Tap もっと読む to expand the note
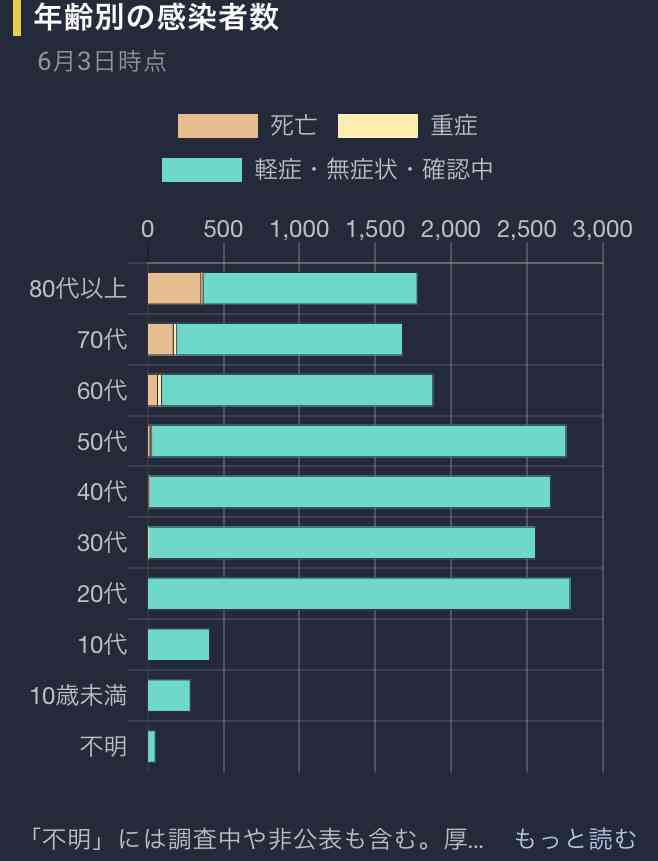The image size is (658, 861). pos(575,837)
